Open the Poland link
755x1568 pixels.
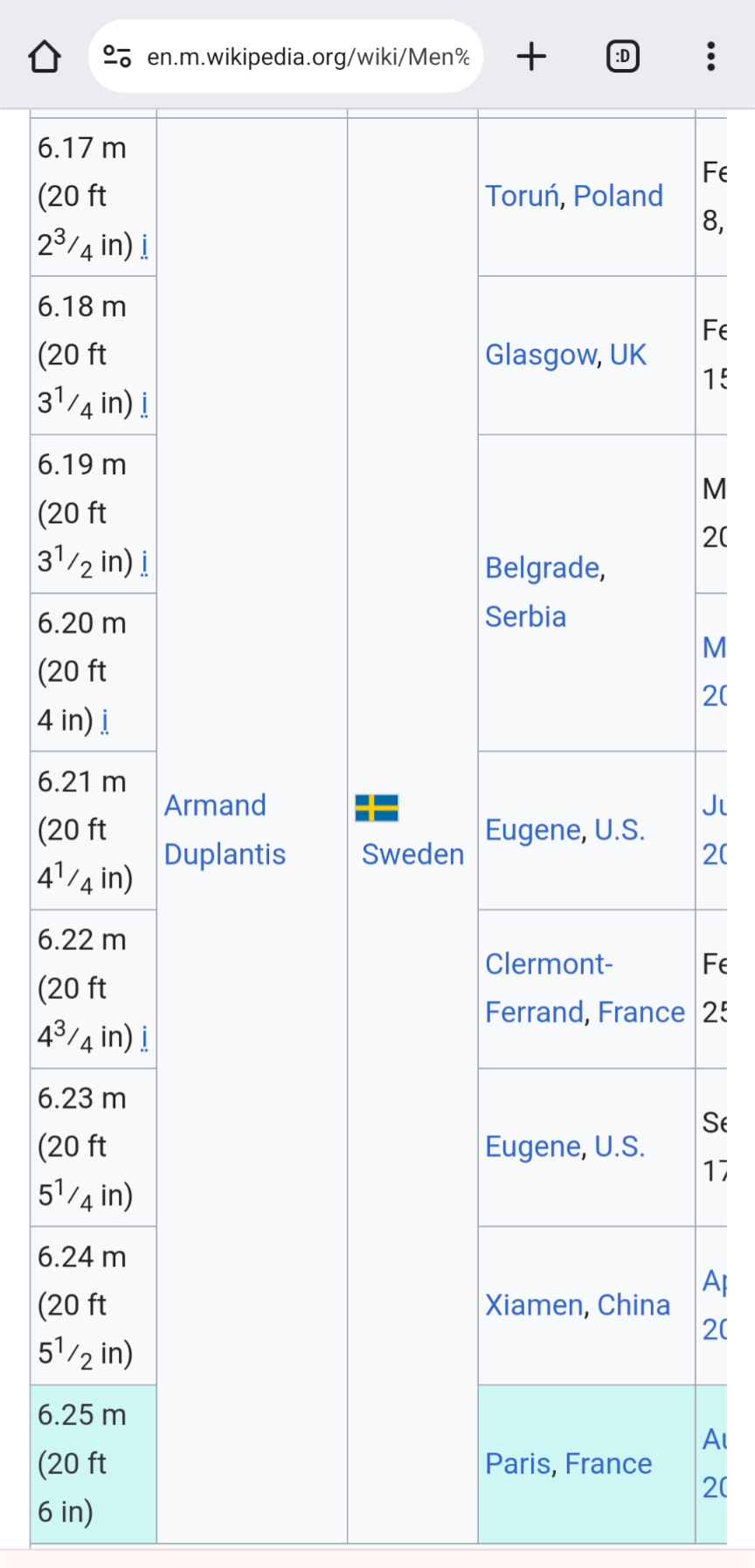tap(619, 196)
